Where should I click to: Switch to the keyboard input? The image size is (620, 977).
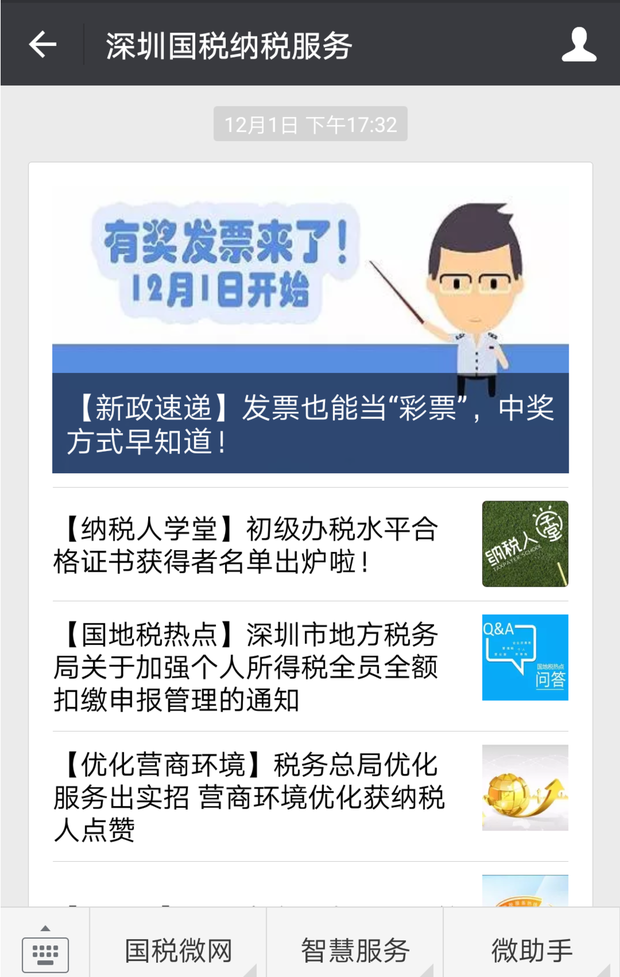point(44,949)
